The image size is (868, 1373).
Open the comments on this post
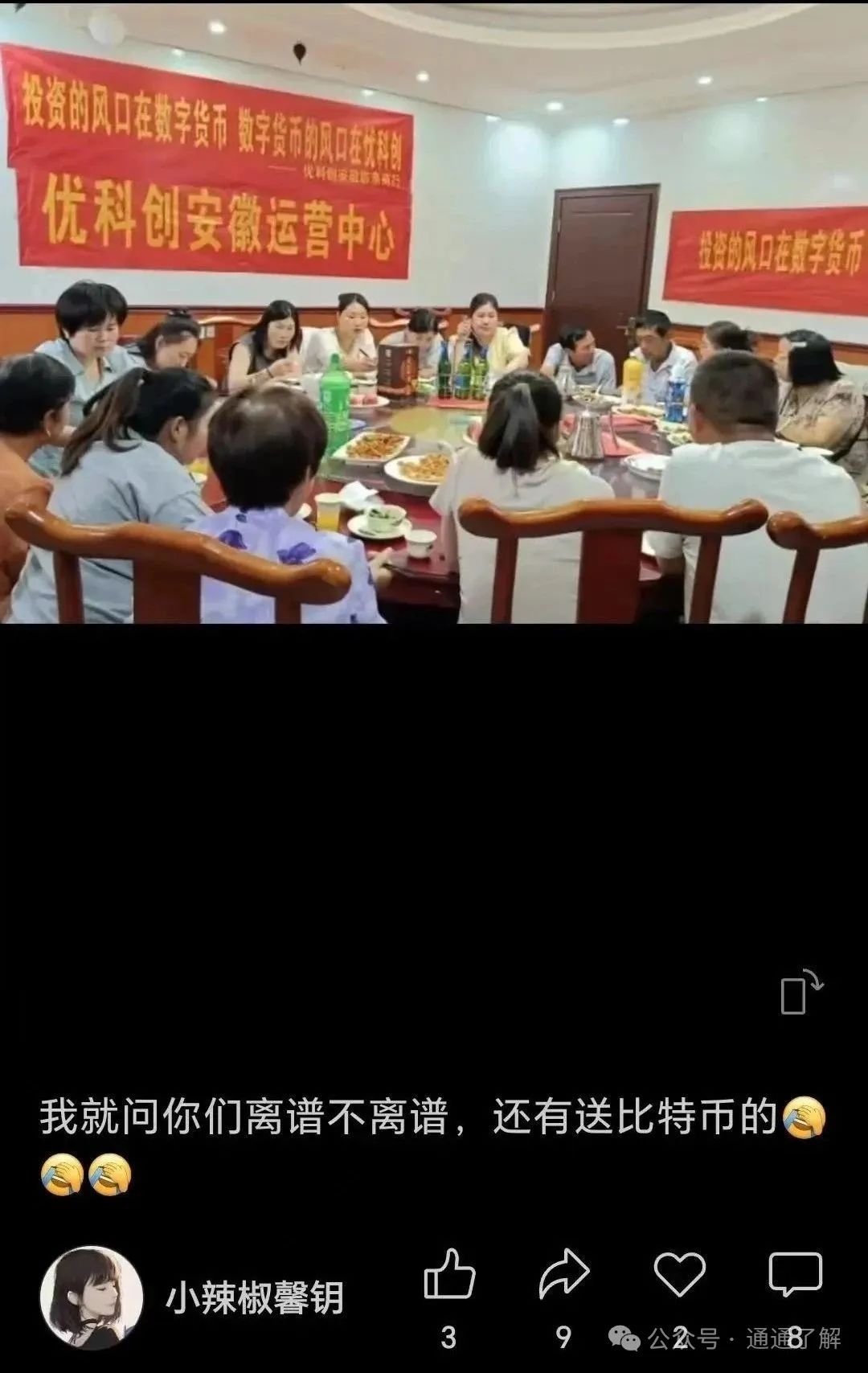tap(795, 1276)
